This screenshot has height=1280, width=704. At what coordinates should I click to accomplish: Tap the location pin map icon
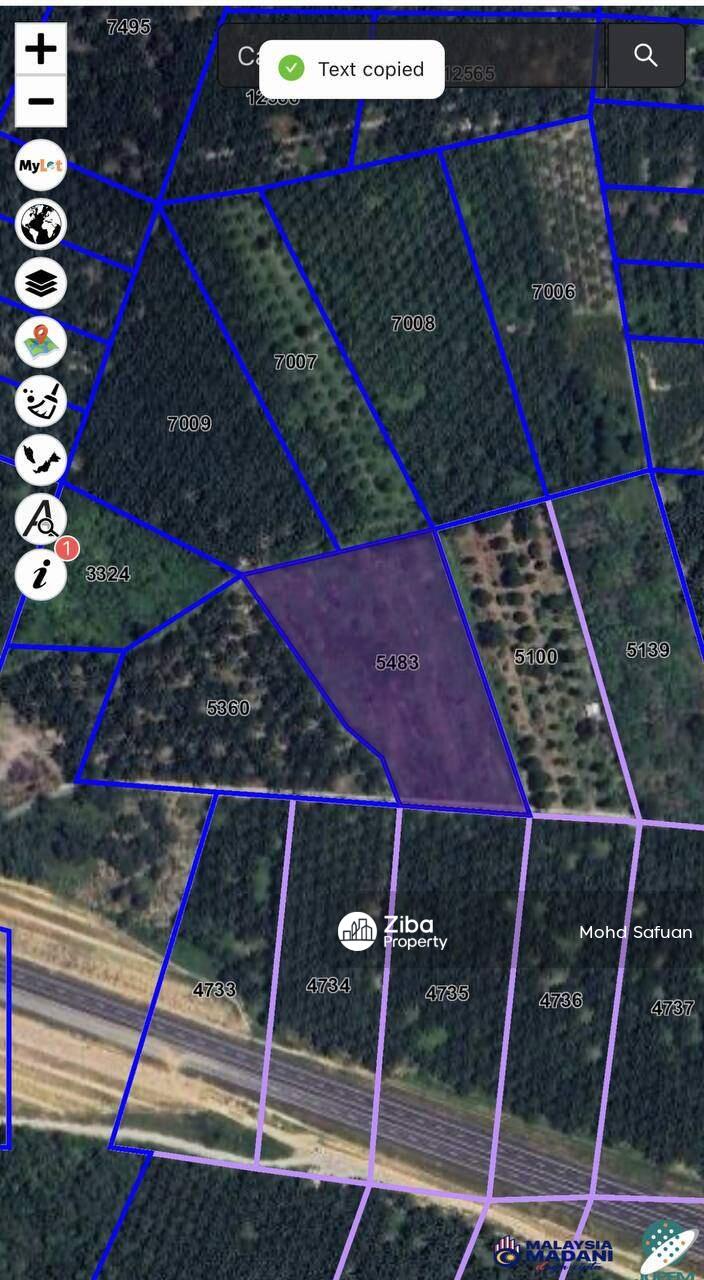pyautogui.click(x=41, y=343)
